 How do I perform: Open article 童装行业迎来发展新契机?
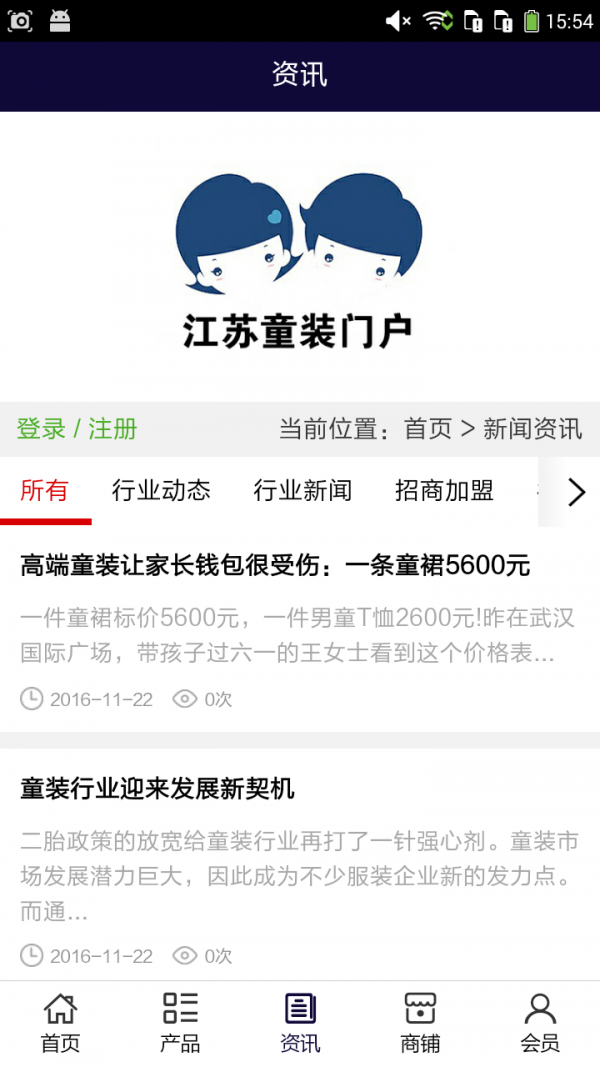(x=158, y=789)
